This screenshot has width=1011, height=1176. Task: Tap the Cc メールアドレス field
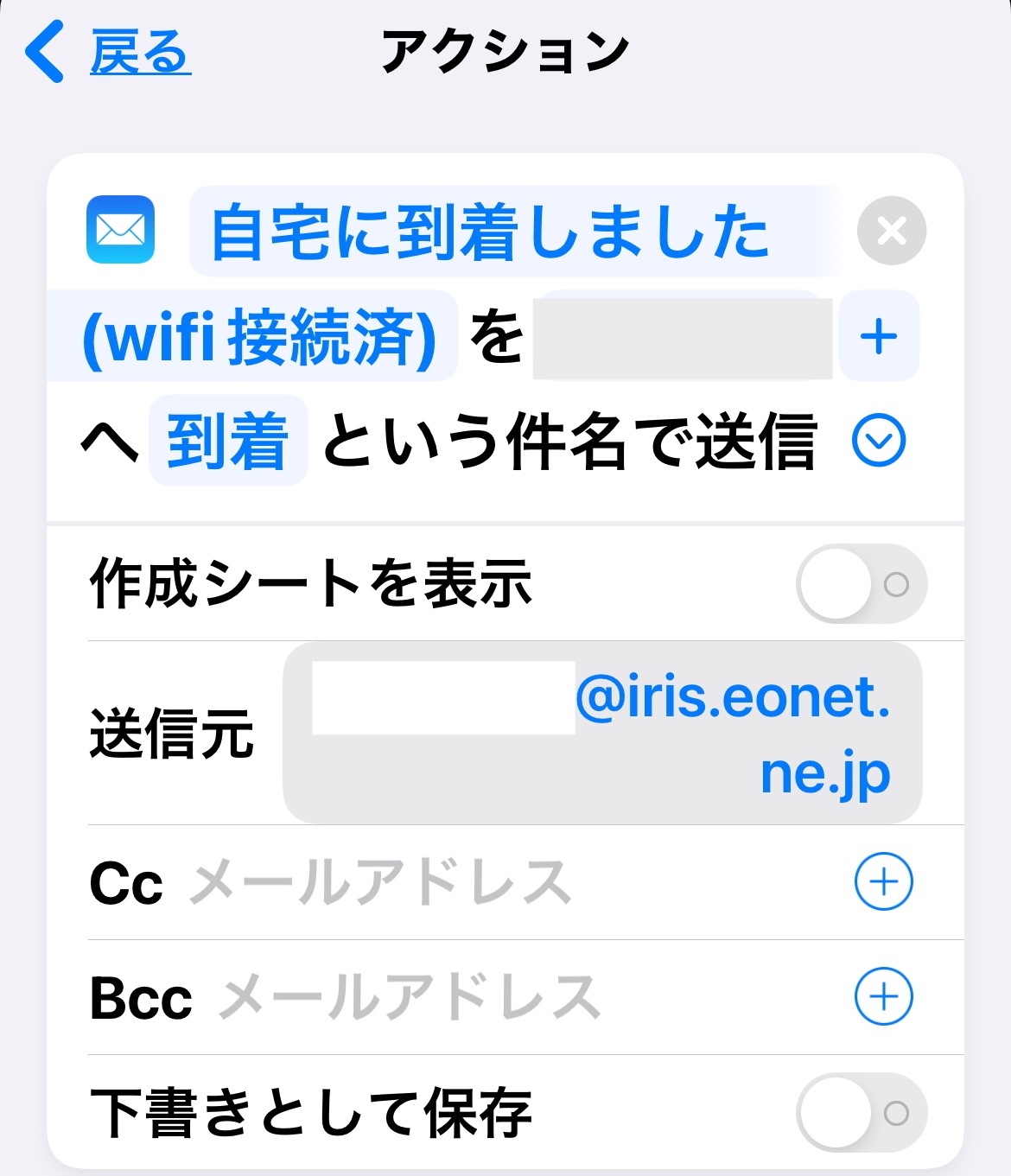click(x=380, y=882)
